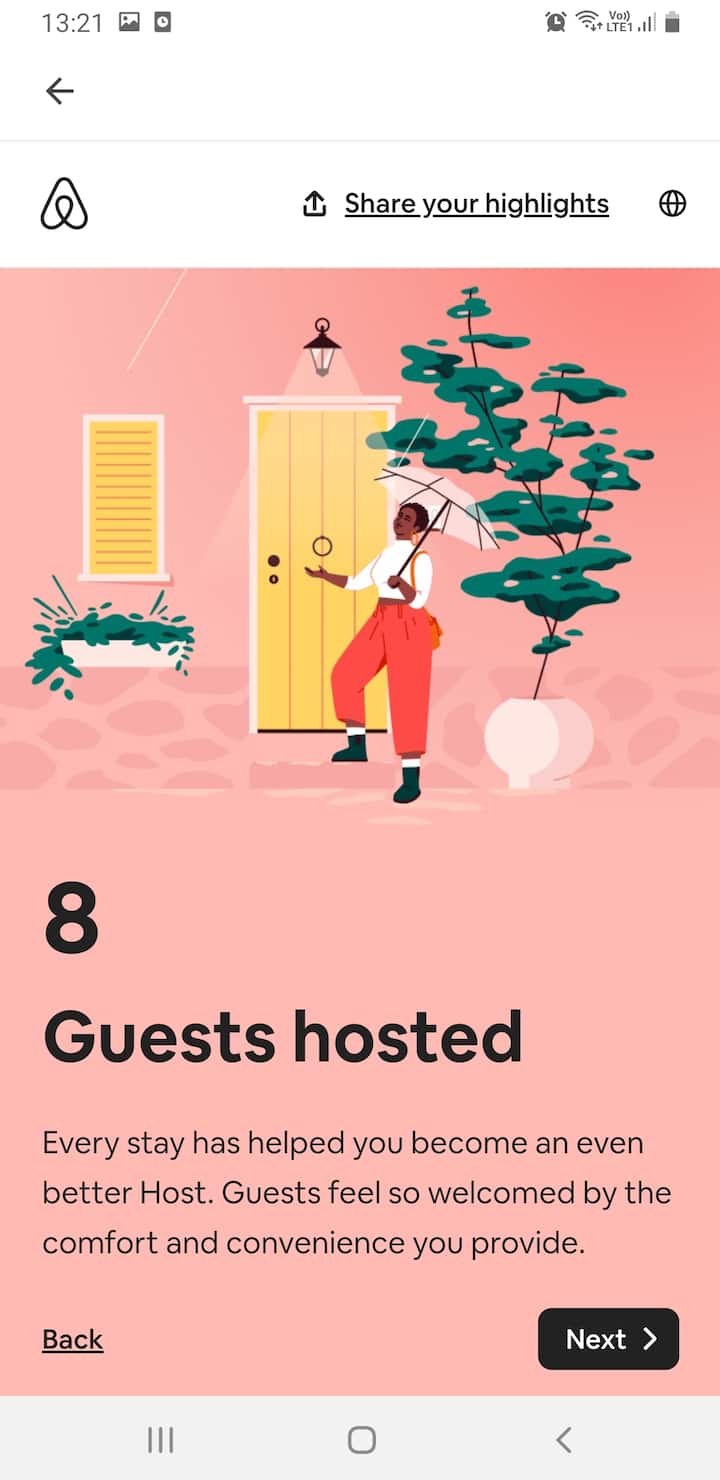Tap the back arrow in the top bar
Viewport: 720px width, 1480px height.
[60, 91]
